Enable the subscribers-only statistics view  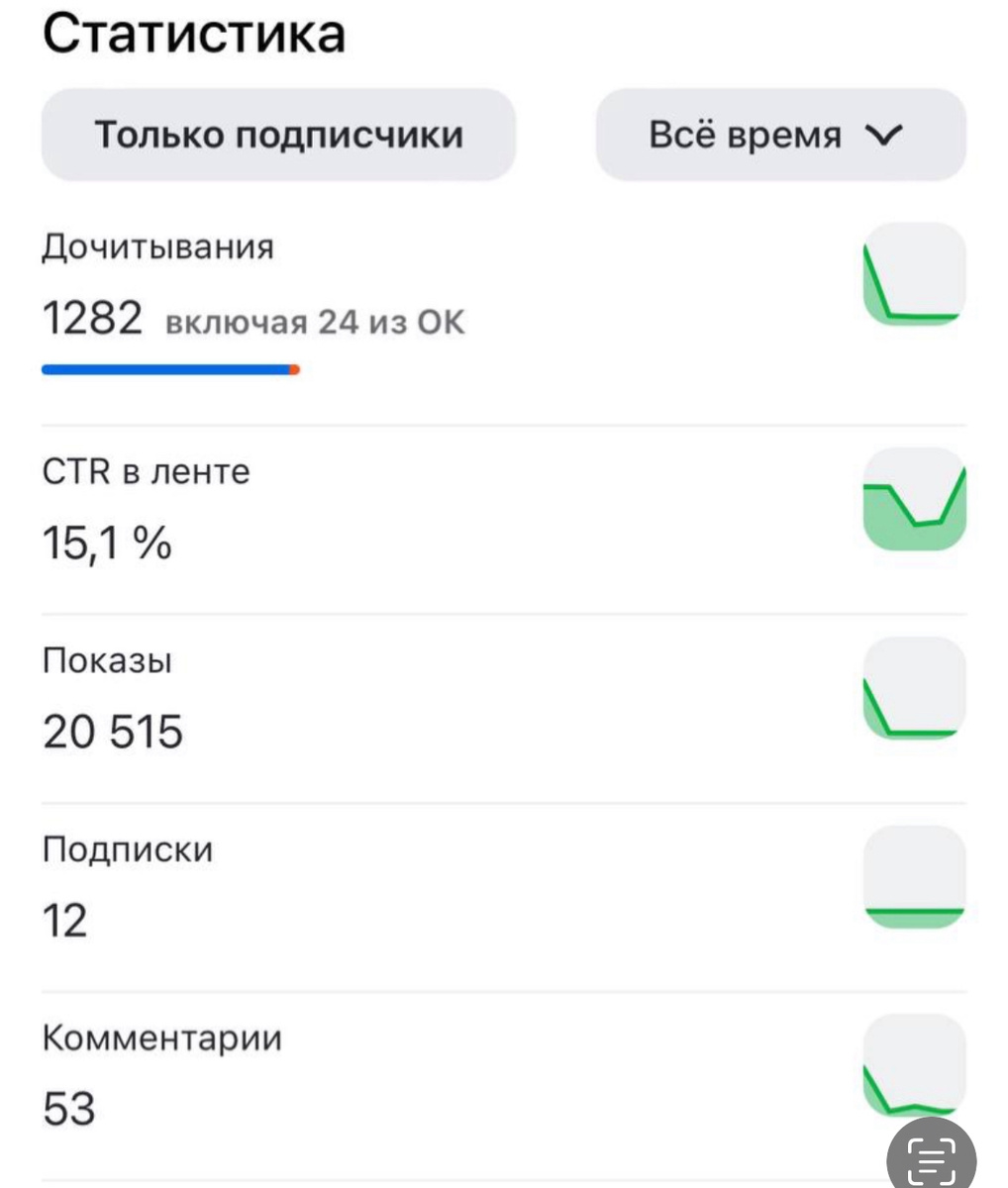tap(277, 134)
